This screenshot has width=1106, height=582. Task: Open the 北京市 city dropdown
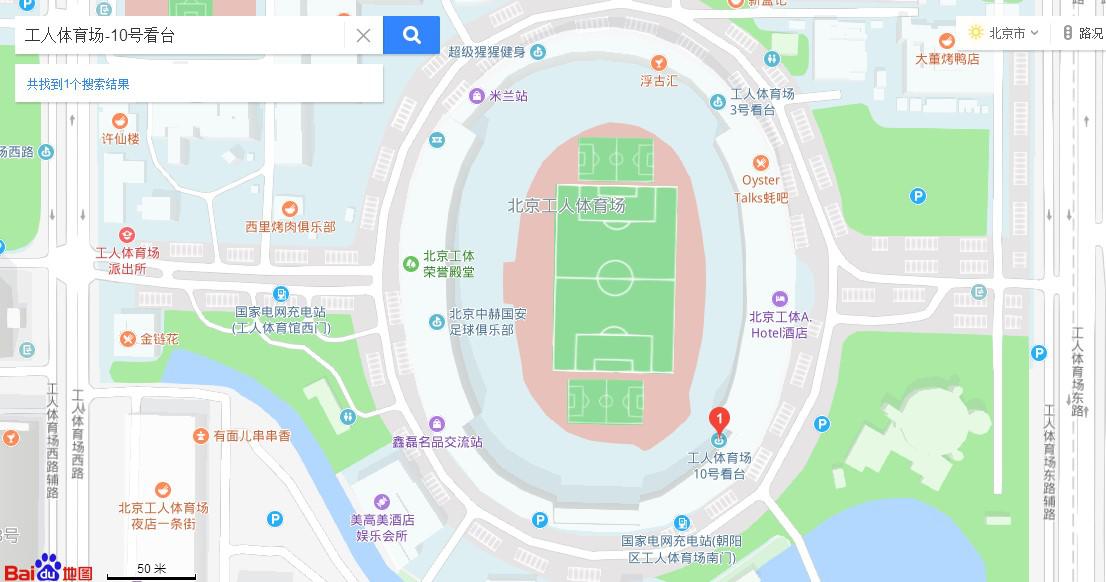(1005, 33)
